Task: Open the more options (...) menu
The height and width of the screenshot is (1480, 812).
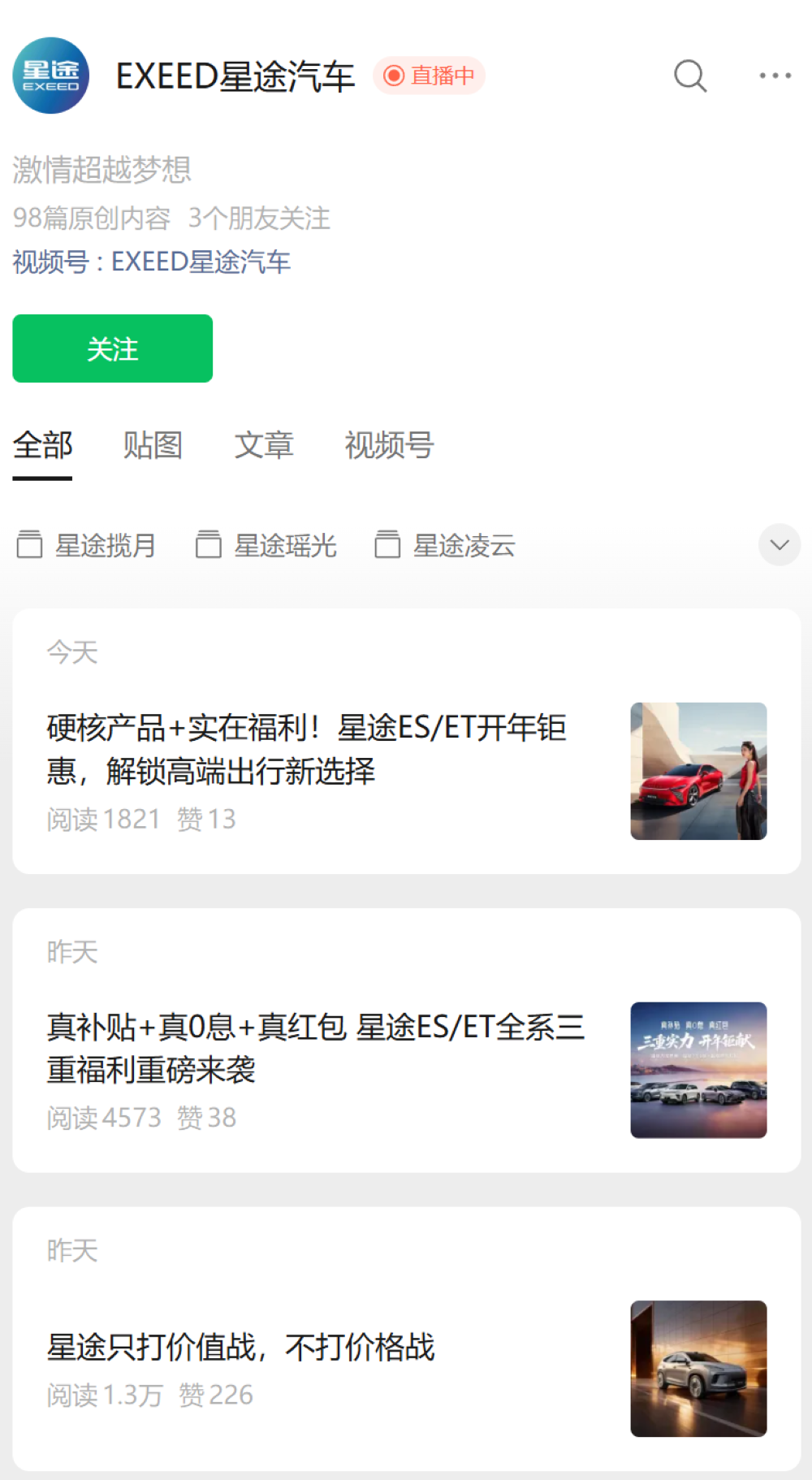Action: point(774,76)
